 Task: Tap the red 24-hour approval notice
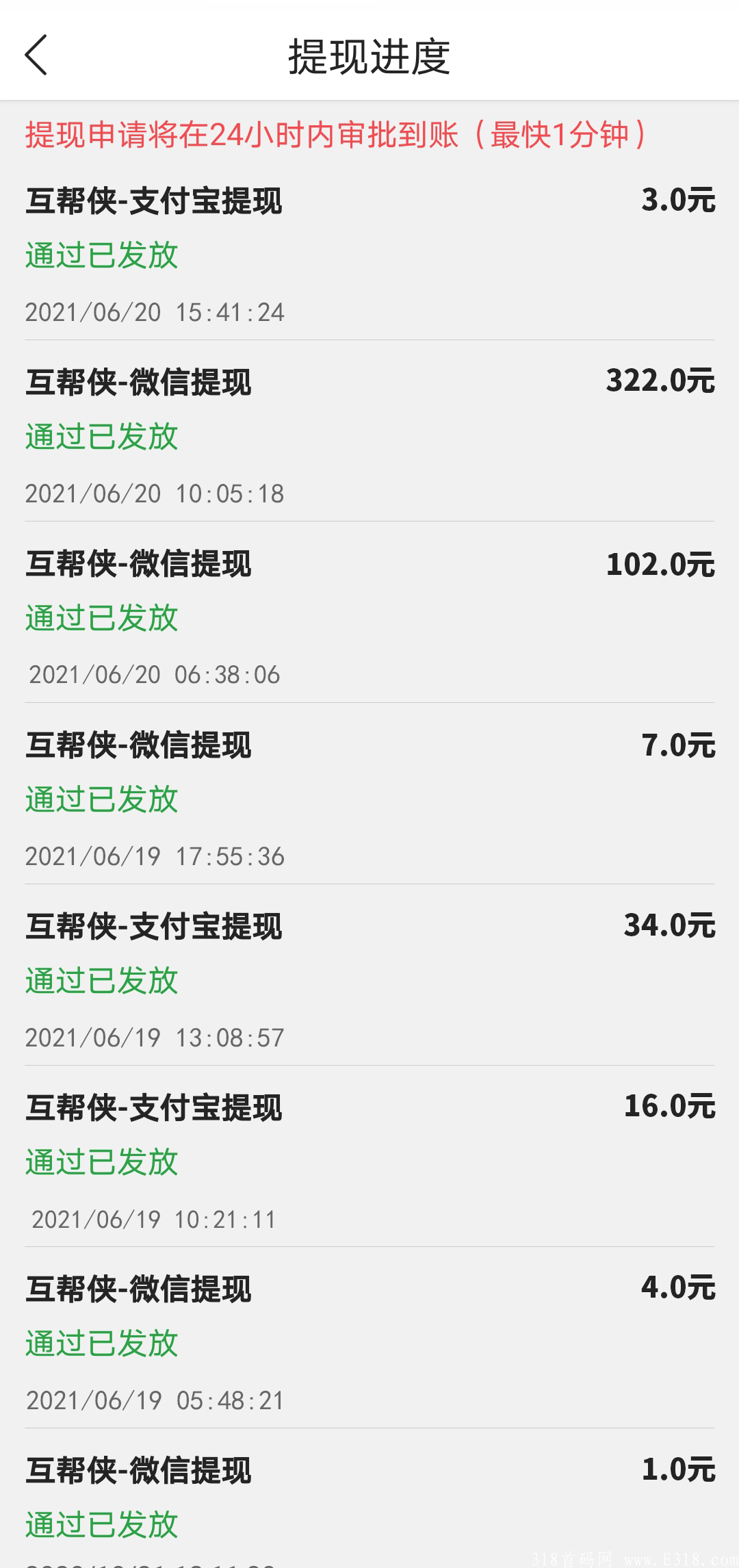(337, 136)
